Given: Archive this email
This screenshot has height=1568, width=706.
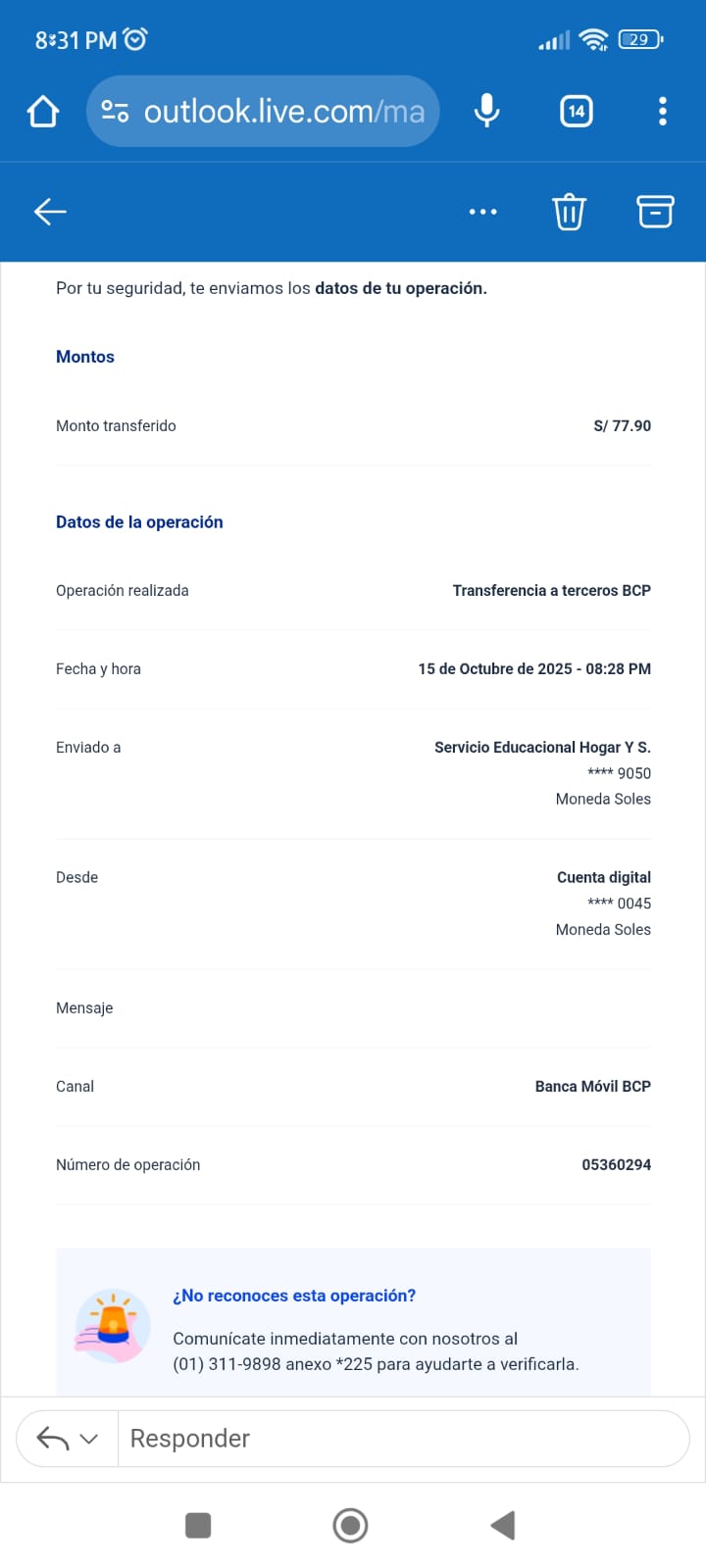Looking at the screenshot, I should tap(655, 212).
